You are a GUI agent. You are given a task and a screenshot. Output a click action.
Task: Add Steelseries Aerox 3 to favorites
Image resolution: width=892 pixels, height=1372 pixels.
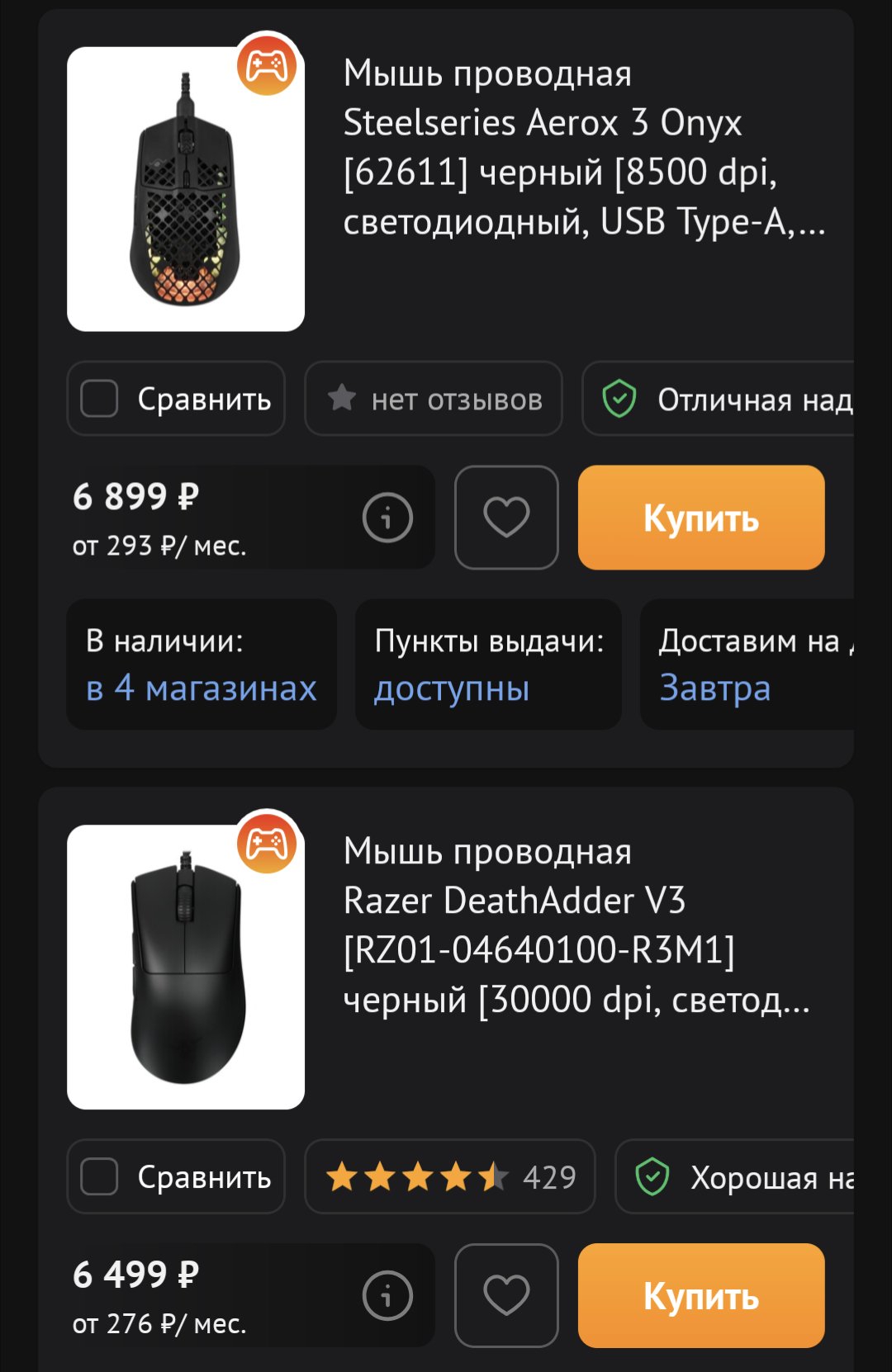(x=506, y=518)
